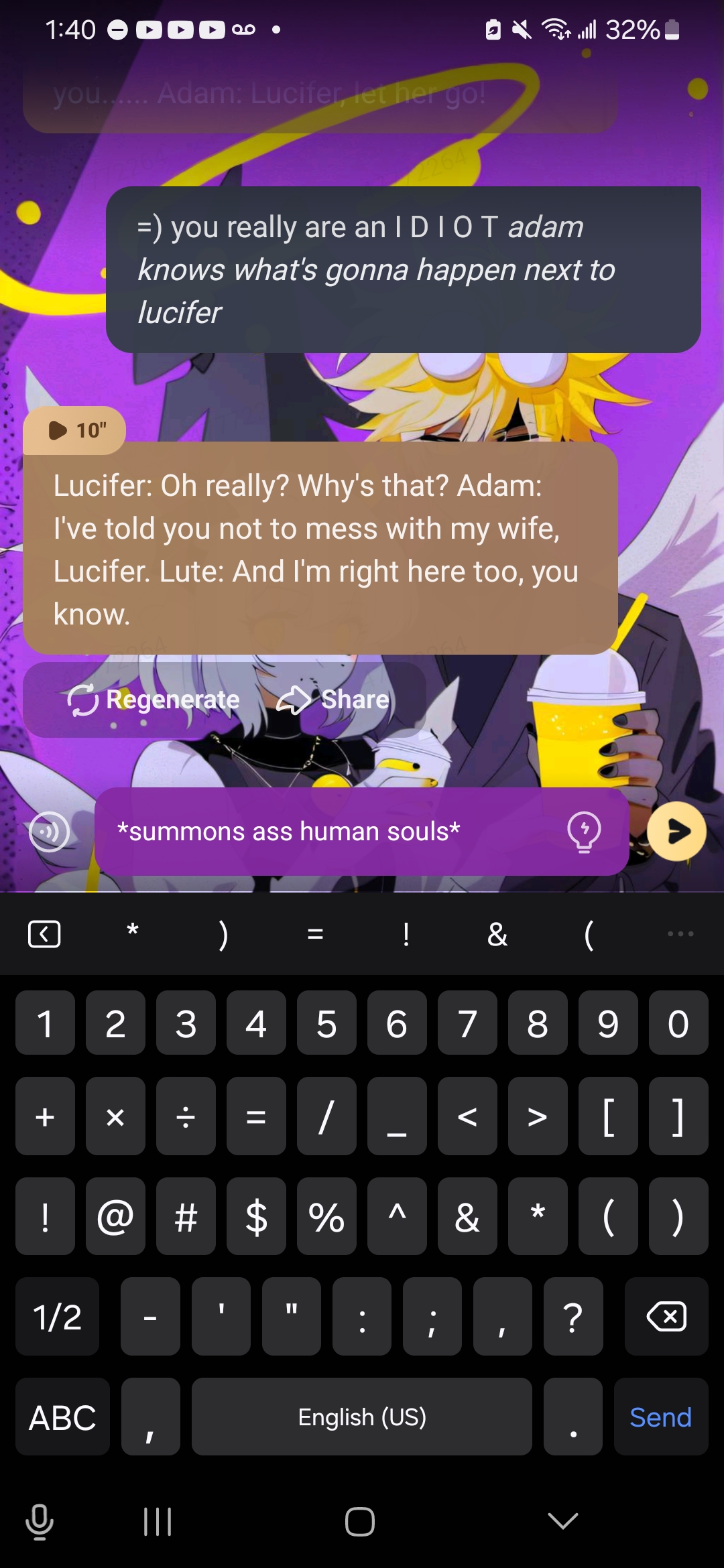The width and height of the screenshot is (724, 1568).
Task: Tap the keyboard Send key
Action: (x=660, y=1417)
